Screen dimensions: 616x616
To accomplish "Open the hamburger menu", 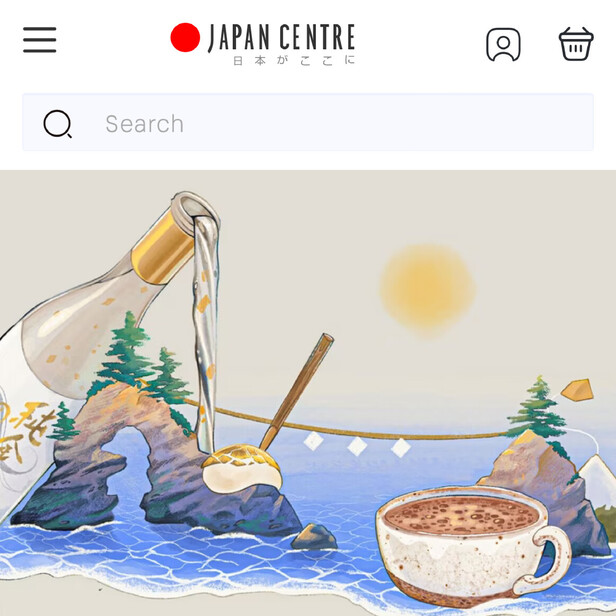I will click(x=40, y=40).
